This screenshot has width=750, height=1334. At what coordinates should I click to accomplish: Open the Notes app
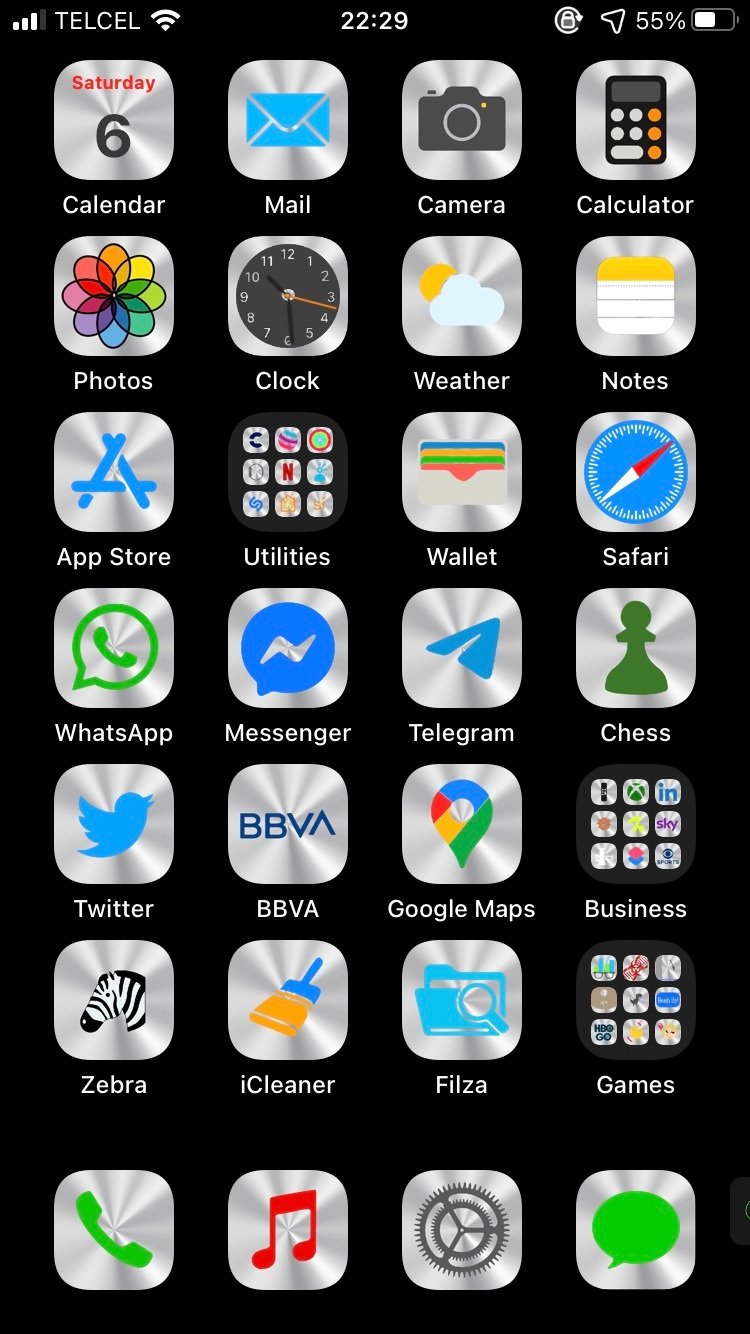pos(635,296)
